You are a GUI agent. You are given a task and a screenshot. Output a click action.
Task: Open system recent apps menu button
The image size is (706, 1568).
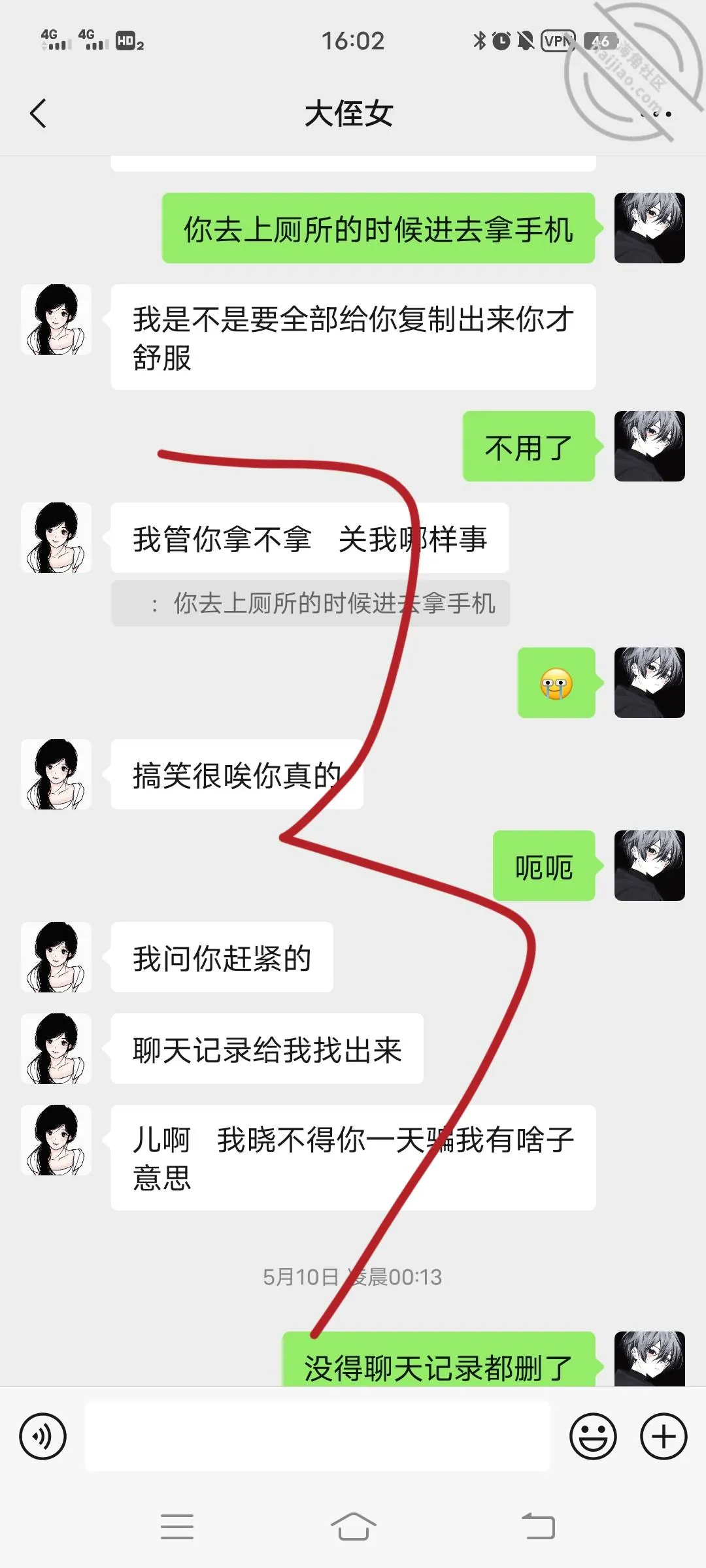[x=177, y=1527]
